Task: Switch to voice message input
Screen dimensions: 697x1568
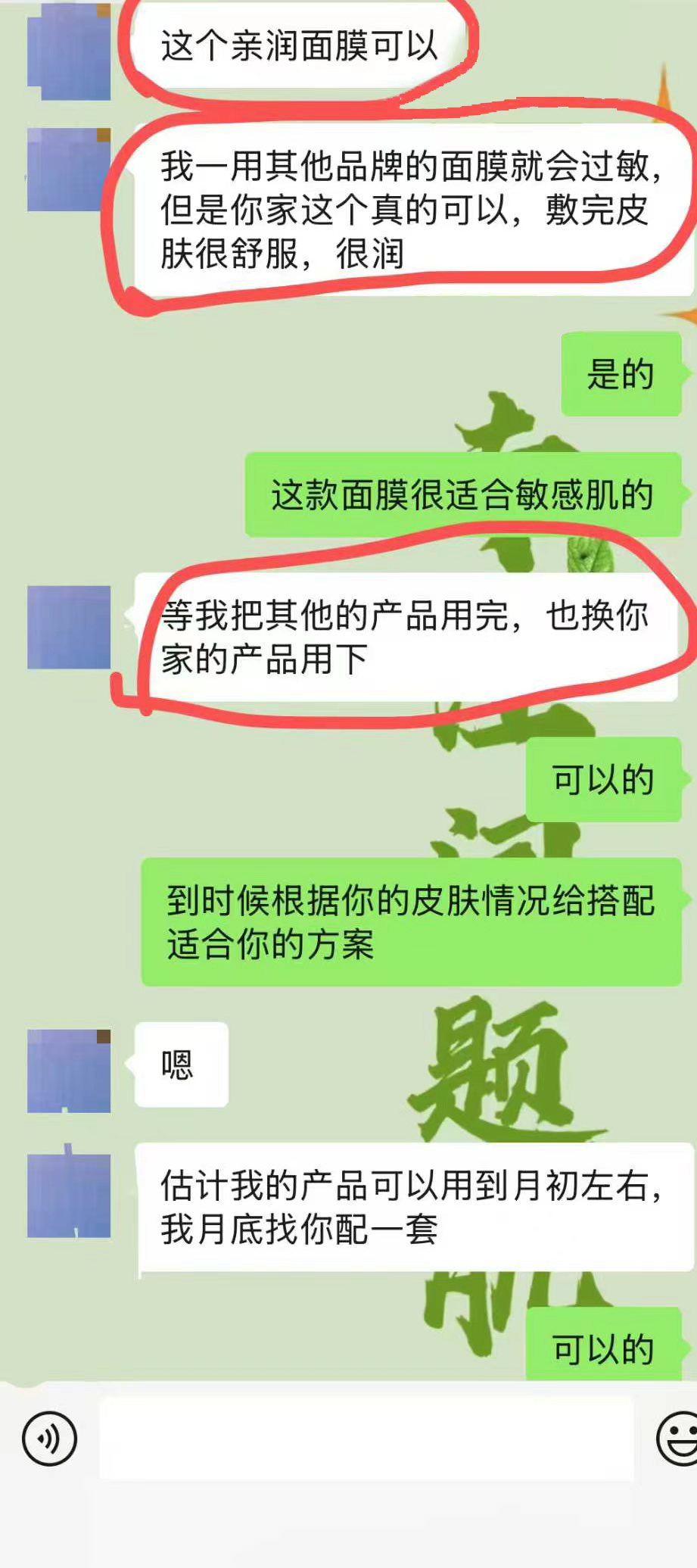Action: 49,1438
